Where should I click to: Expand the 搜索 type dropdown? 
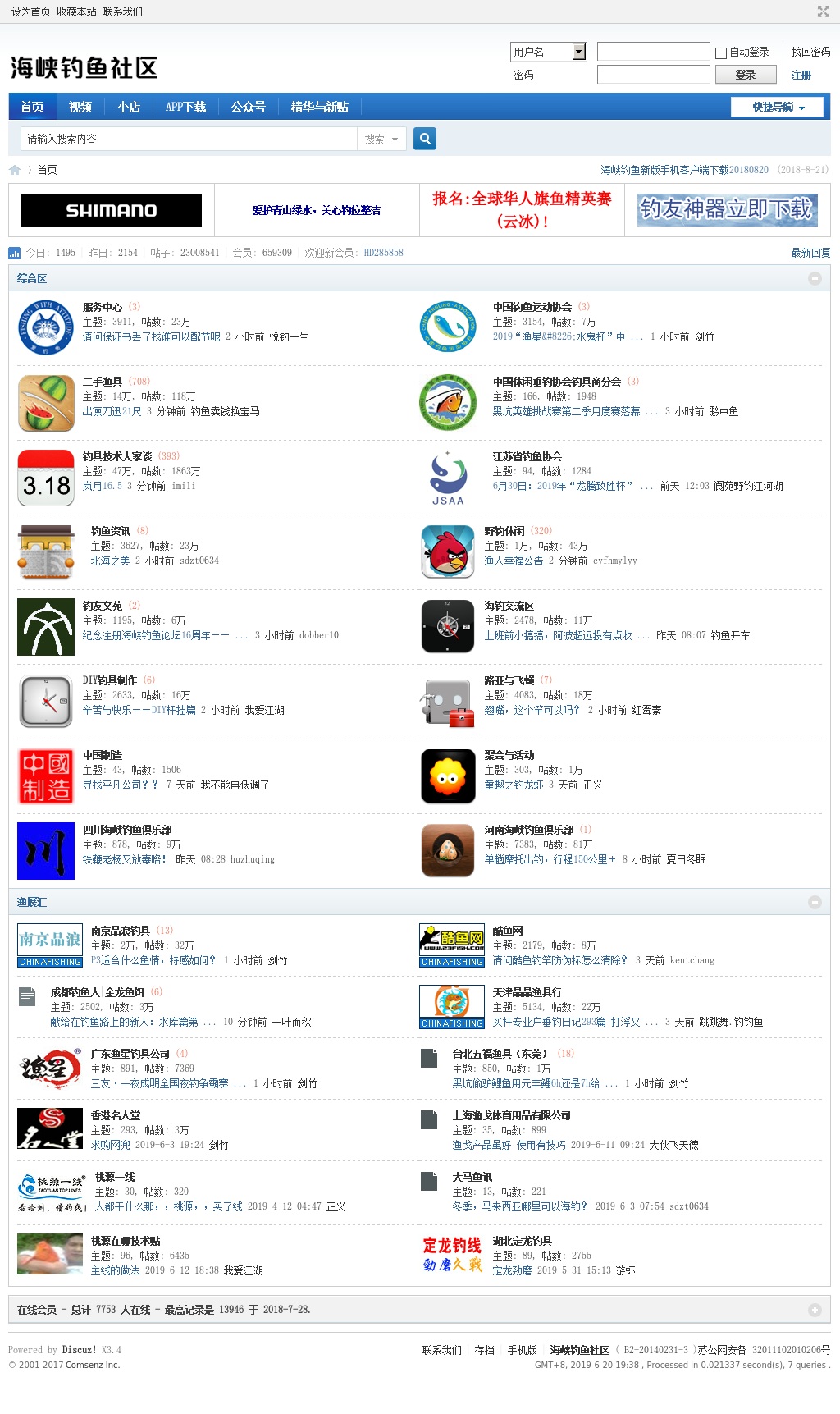click(x=382, y=139)
